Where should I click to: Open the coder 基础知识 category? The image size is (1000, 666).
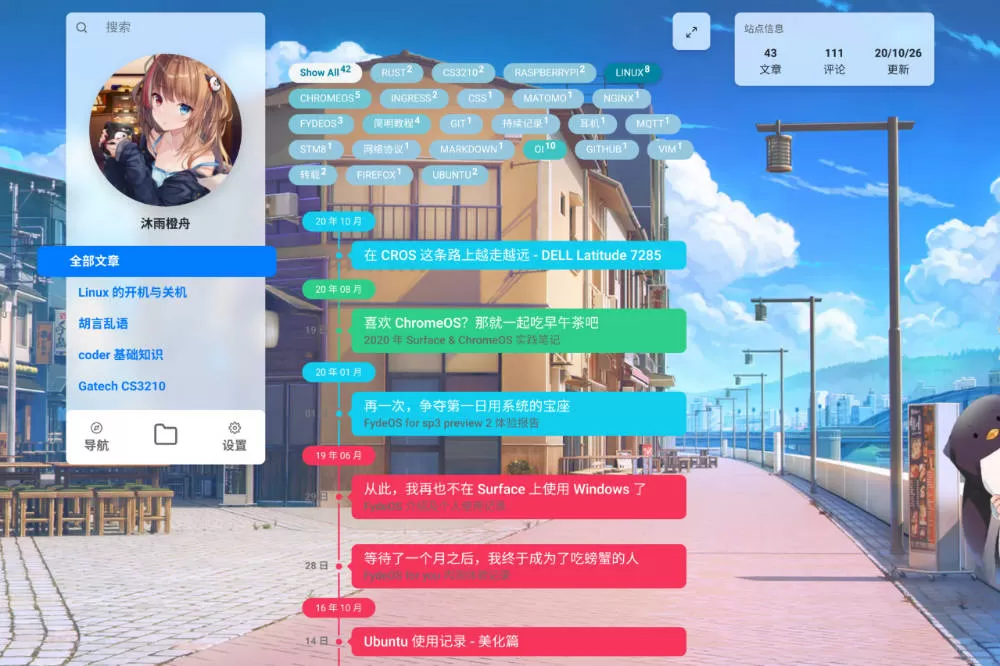[x=120, y=355]
